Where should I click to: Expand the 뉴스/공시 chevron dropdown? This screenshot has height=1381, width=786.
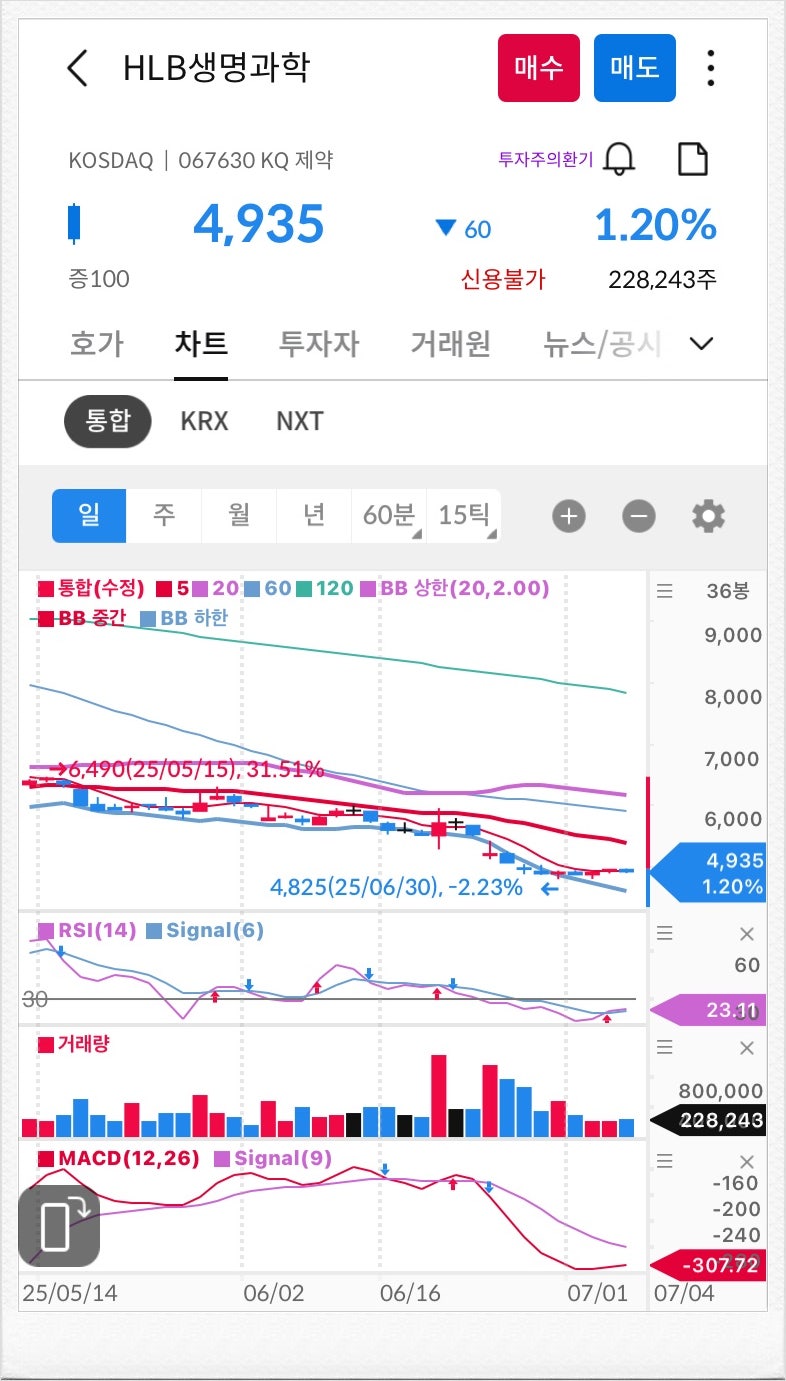tap(701, 343)
